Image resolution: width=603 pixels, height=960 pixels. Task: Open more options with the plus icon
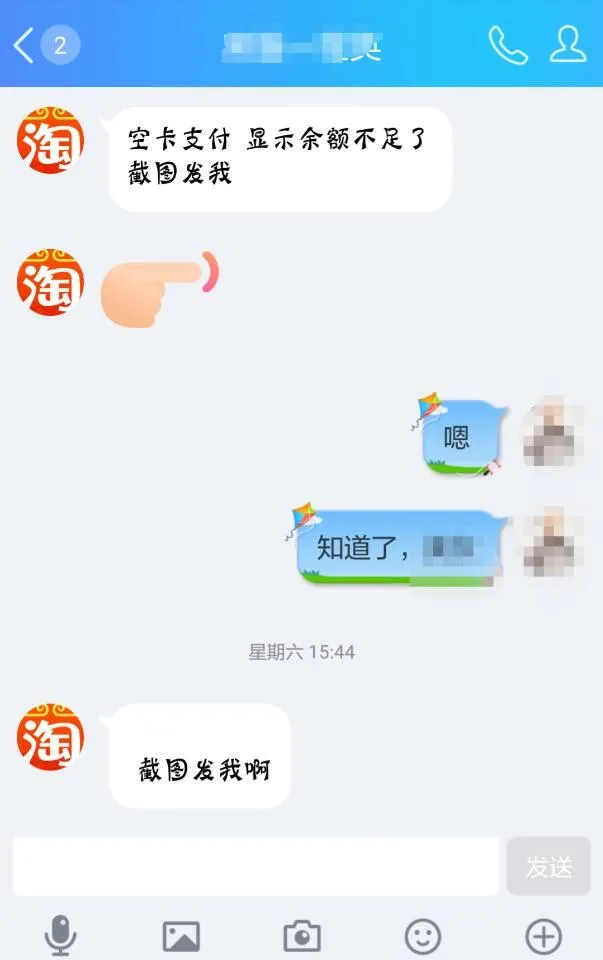click(543, 937)
